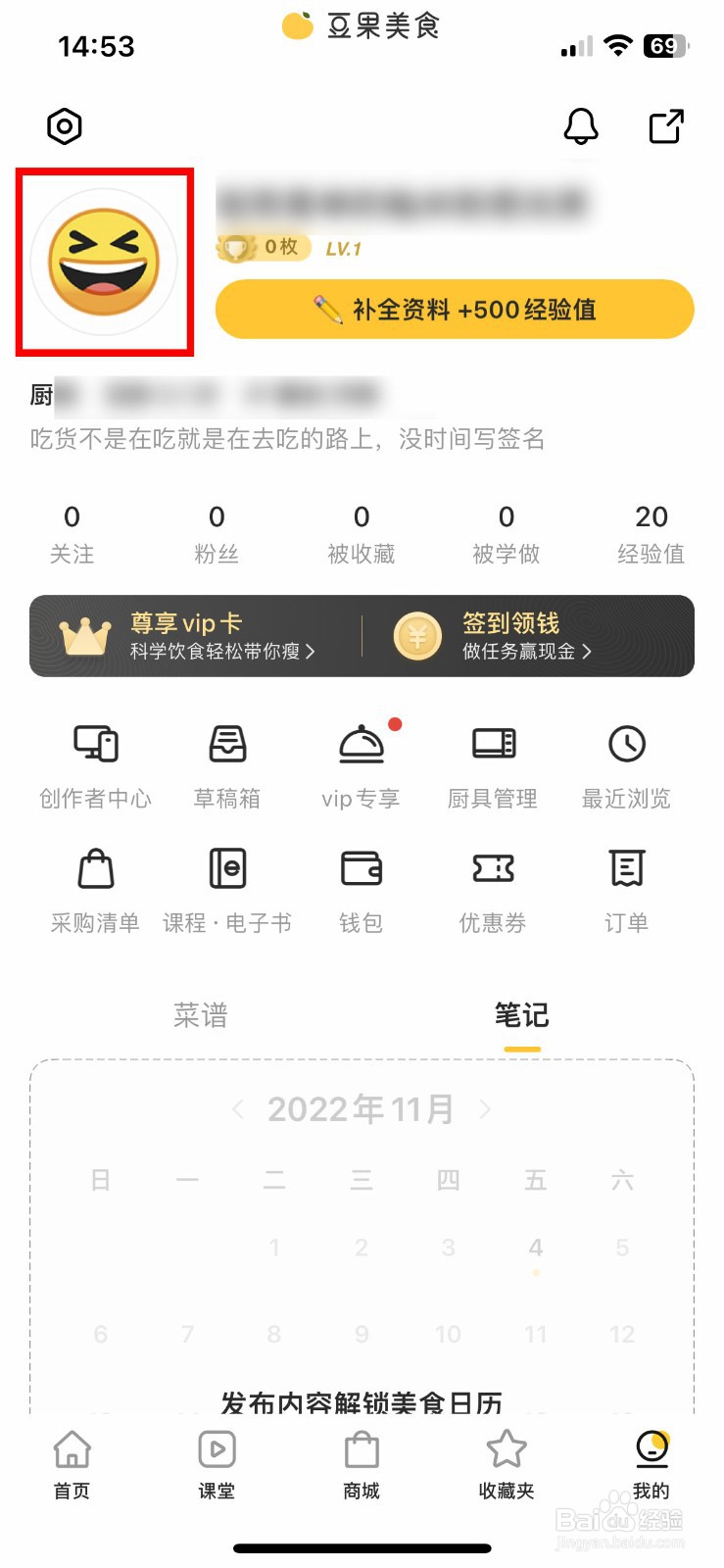724x1568 pixels.
Task: Open the notifications bell
Action: [x=580, y=126]
